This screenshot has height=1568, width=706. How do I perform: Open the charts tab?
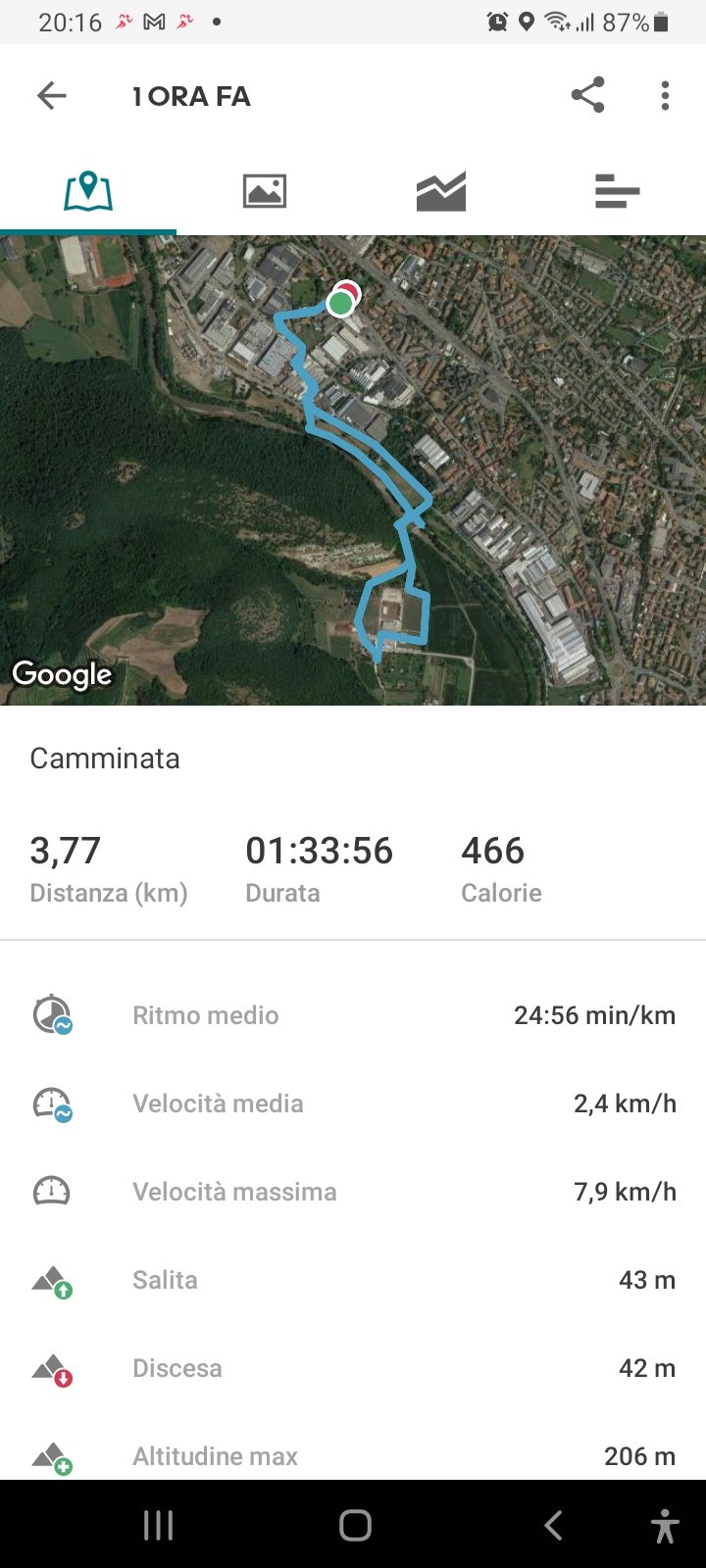441,191
